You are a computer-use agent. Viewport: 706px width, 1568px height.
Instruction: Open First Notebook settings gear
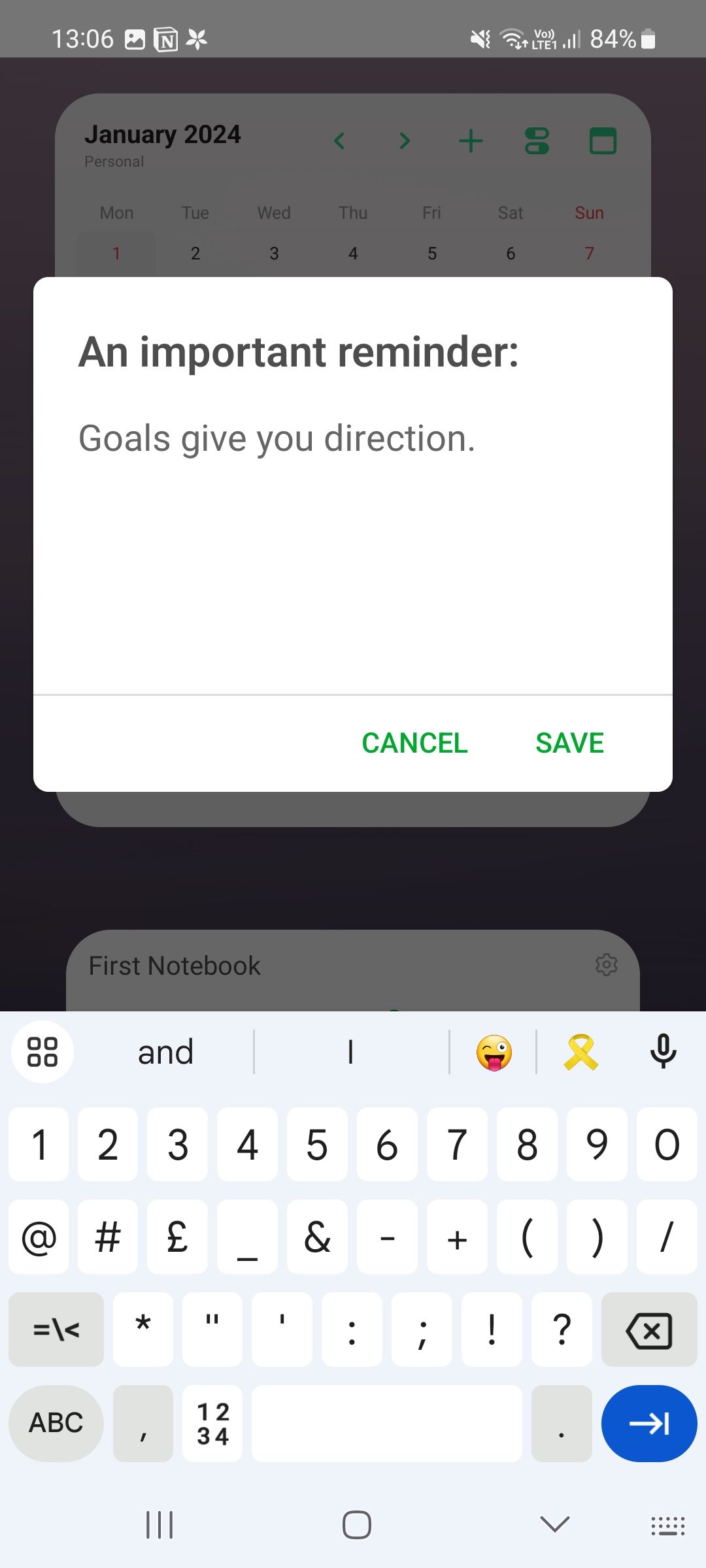point(607,965)
